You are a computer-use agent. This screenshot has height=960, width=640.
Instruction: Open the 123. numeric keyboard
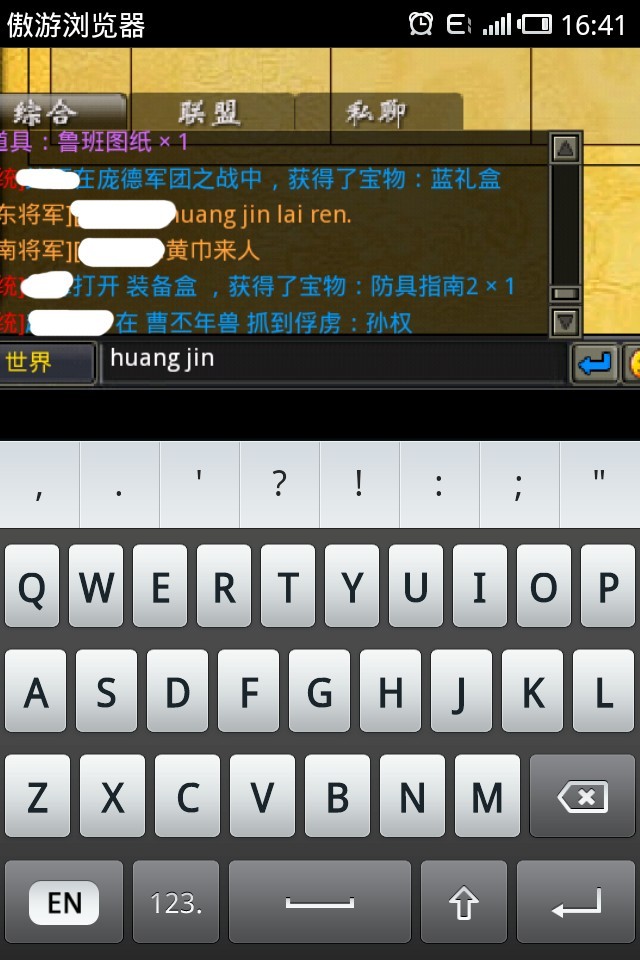point(176,903)
